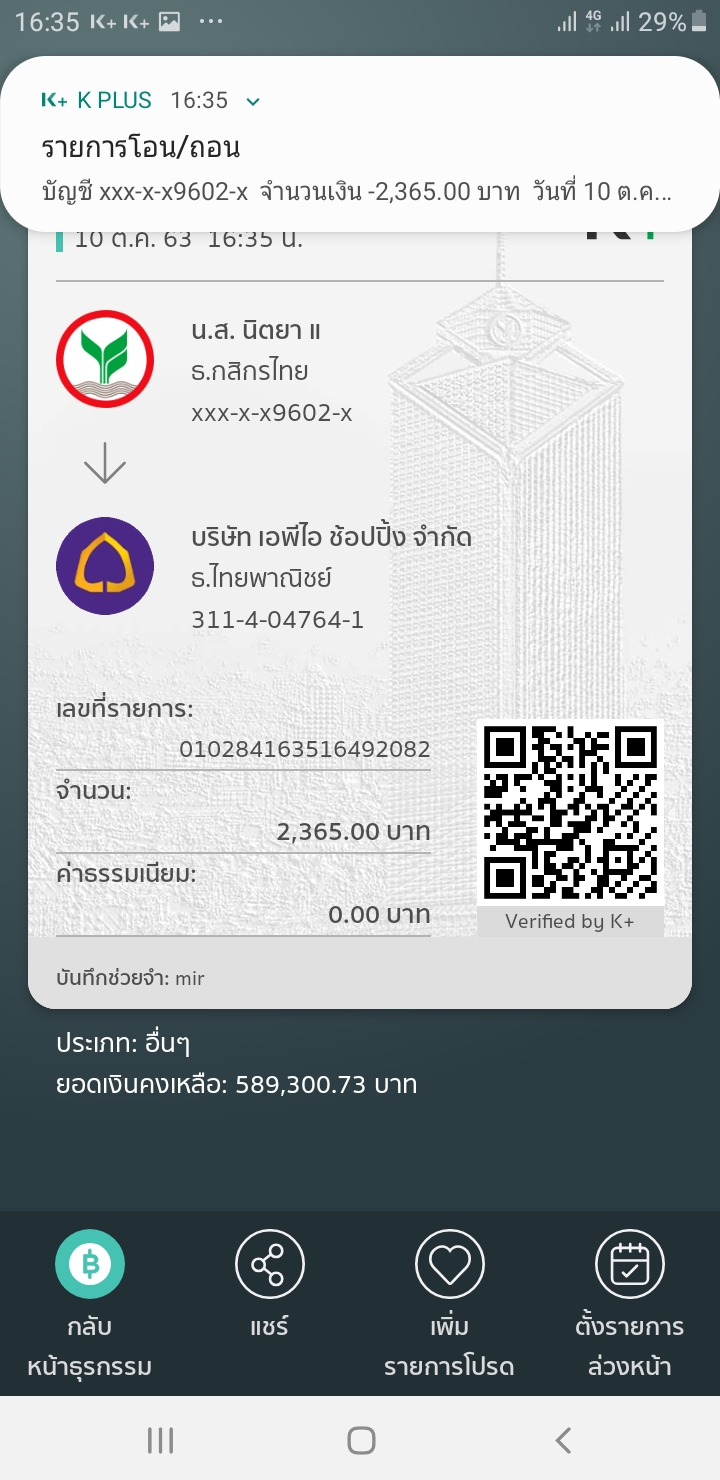The width and height of the screenshot is (720, 1480).
Task: Go back using system navigation bar
Action: point(563,1440)
